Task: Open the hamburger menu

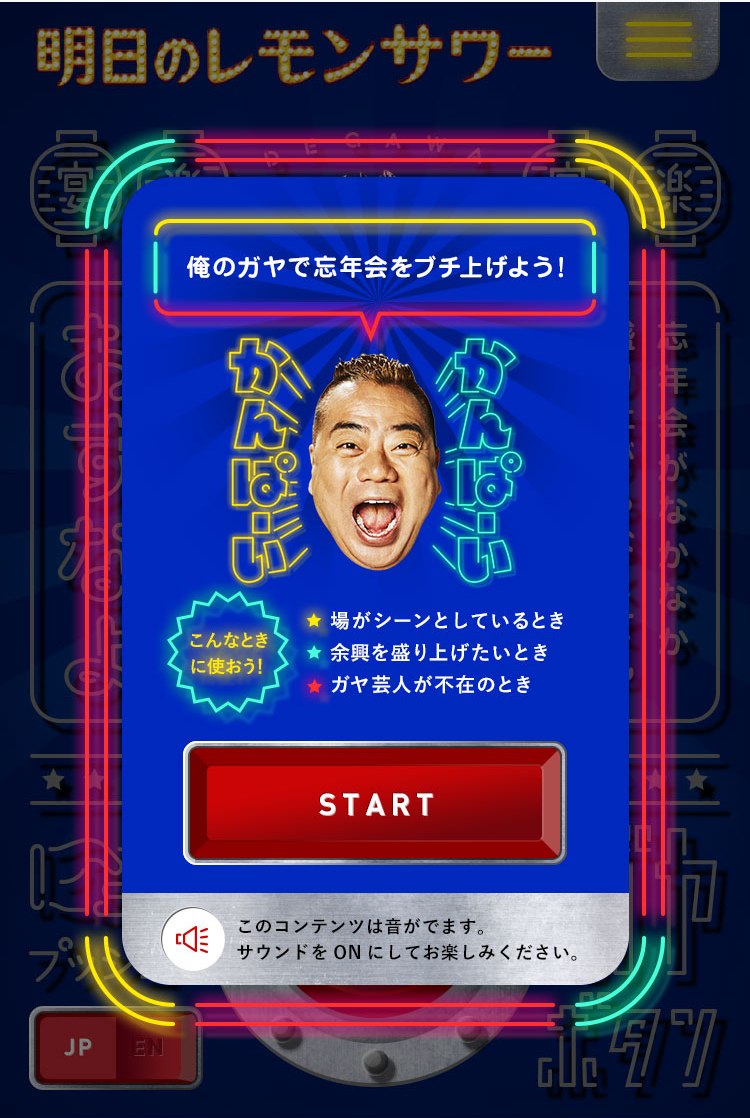Action: click(x=658, y=40)
